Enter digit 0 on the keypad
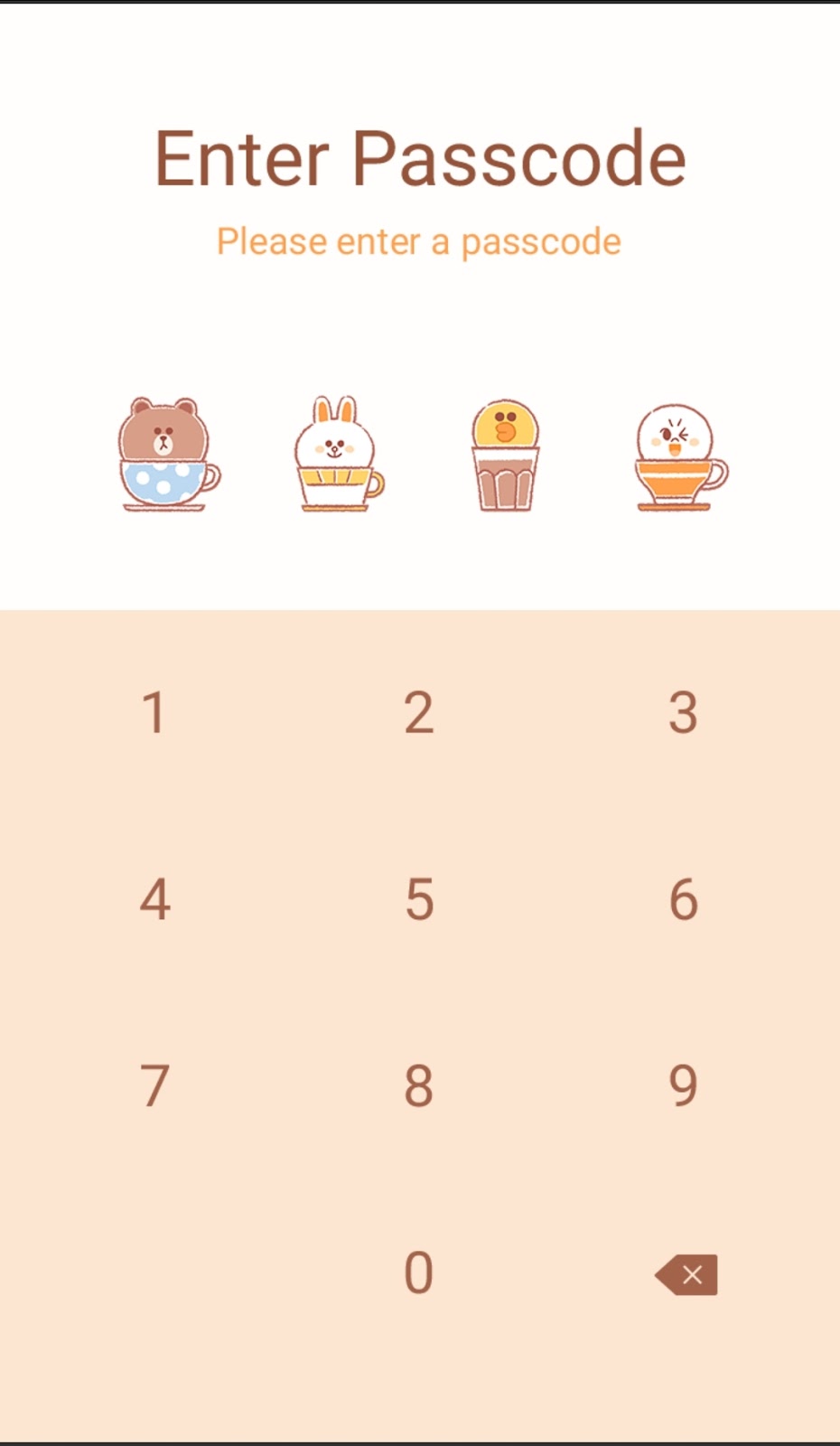The height and width of the screenshot is (1446, 840). coord(418,1272)
